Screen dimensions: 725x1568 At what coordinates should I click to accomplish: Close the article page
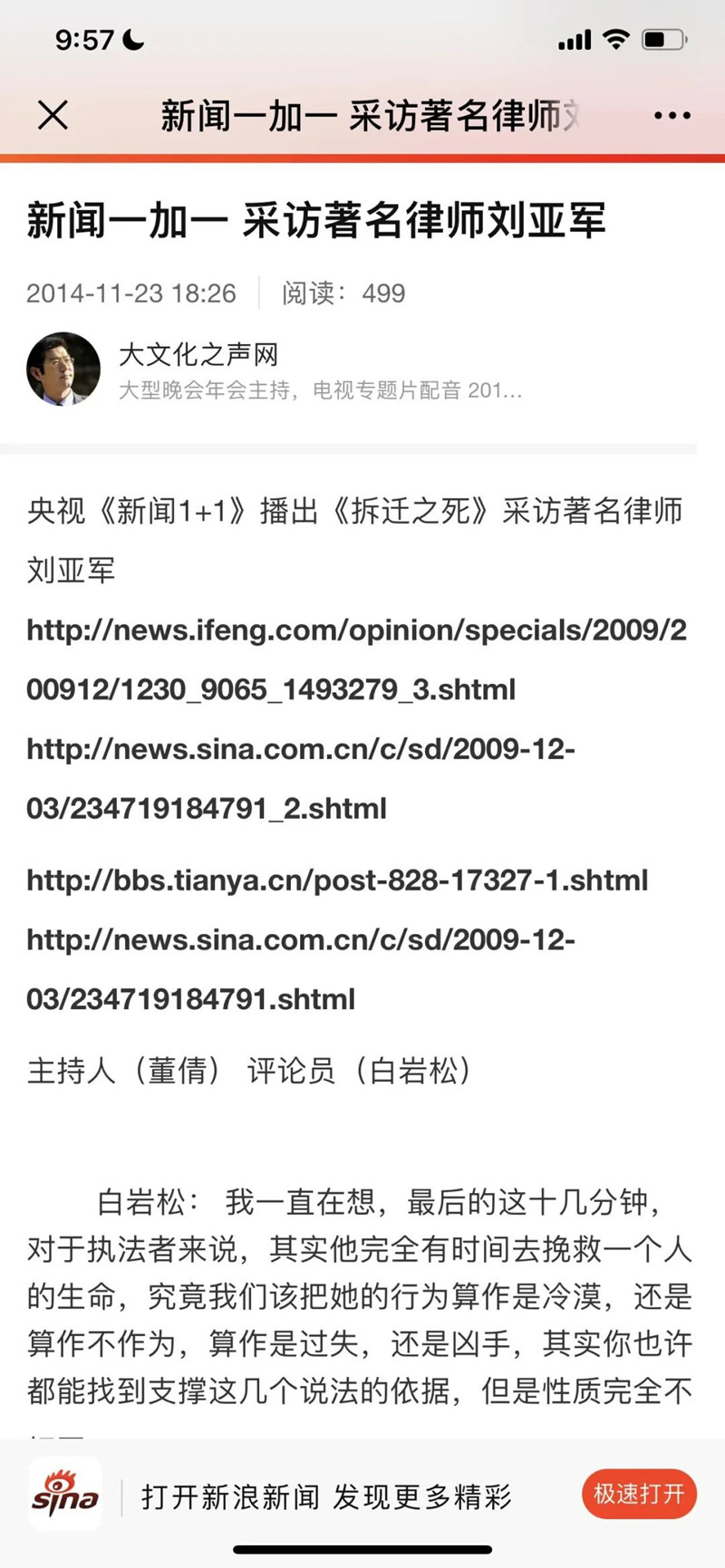(x=53, y=115)
